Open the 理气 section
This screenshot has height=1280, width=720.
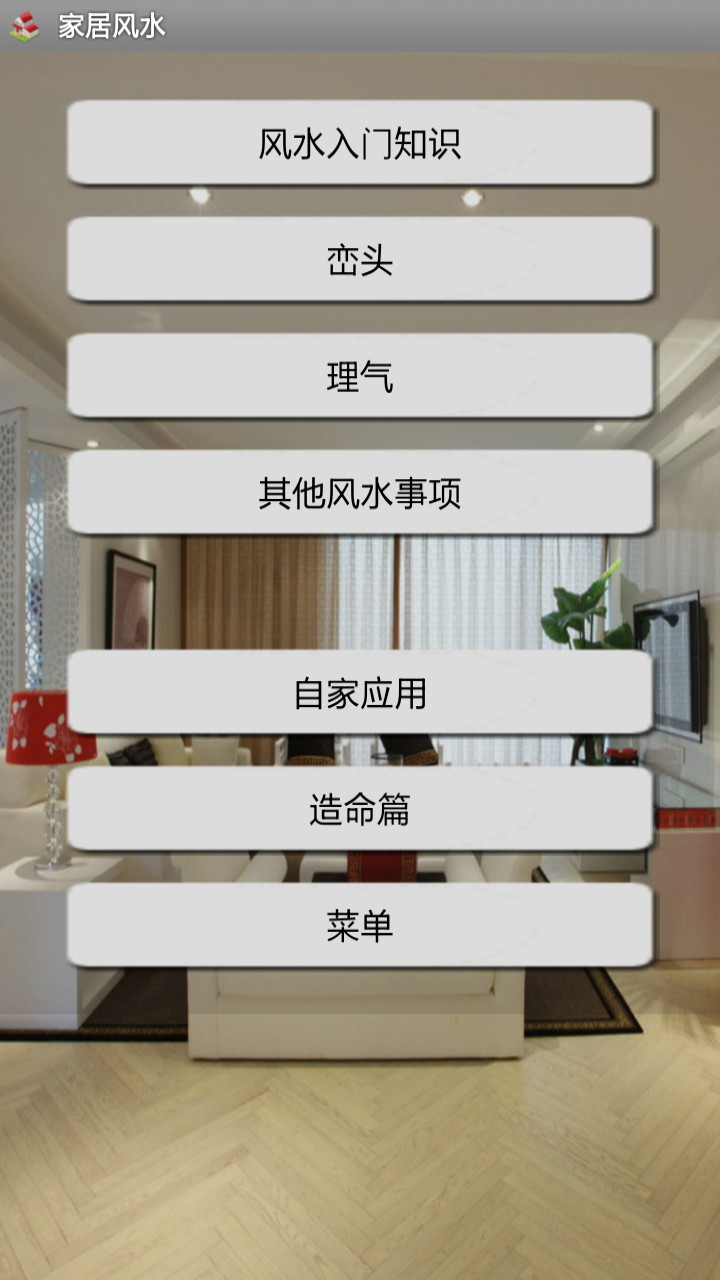(x=360, y=377)
